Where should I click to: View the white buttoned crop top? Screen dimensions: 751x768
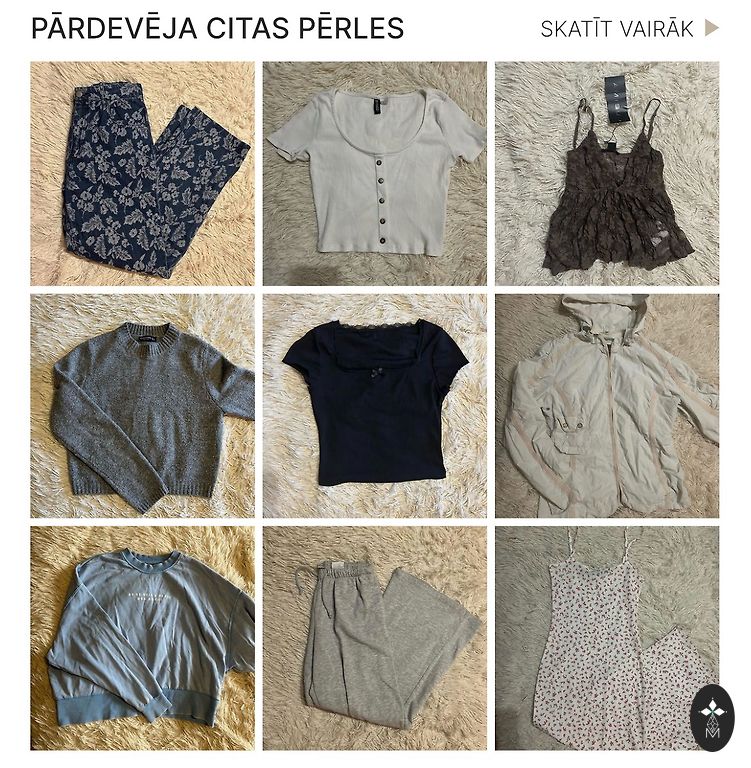(375, 174)
